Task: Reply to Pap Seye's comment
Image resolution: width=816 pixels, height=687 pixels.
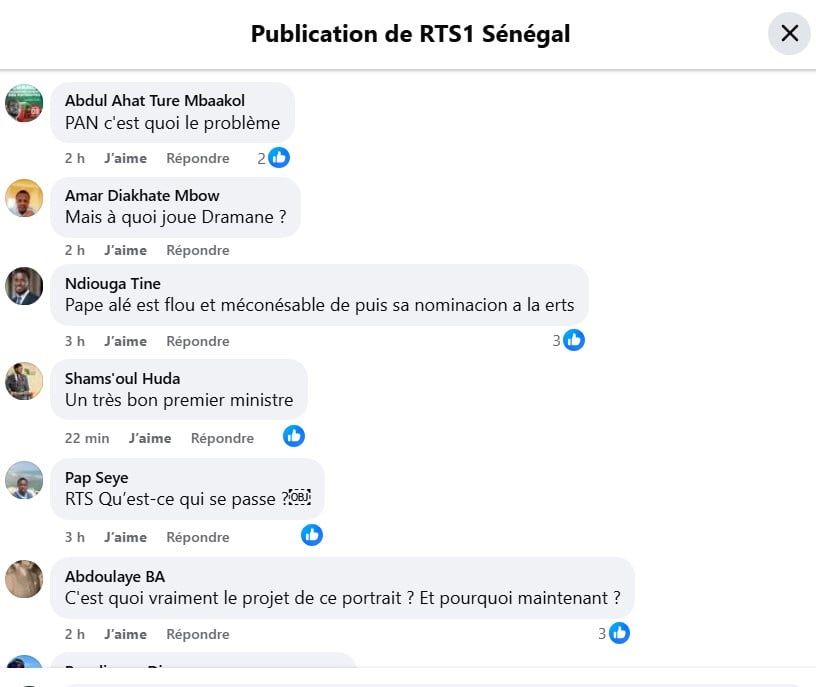Action: click(197, 537)
